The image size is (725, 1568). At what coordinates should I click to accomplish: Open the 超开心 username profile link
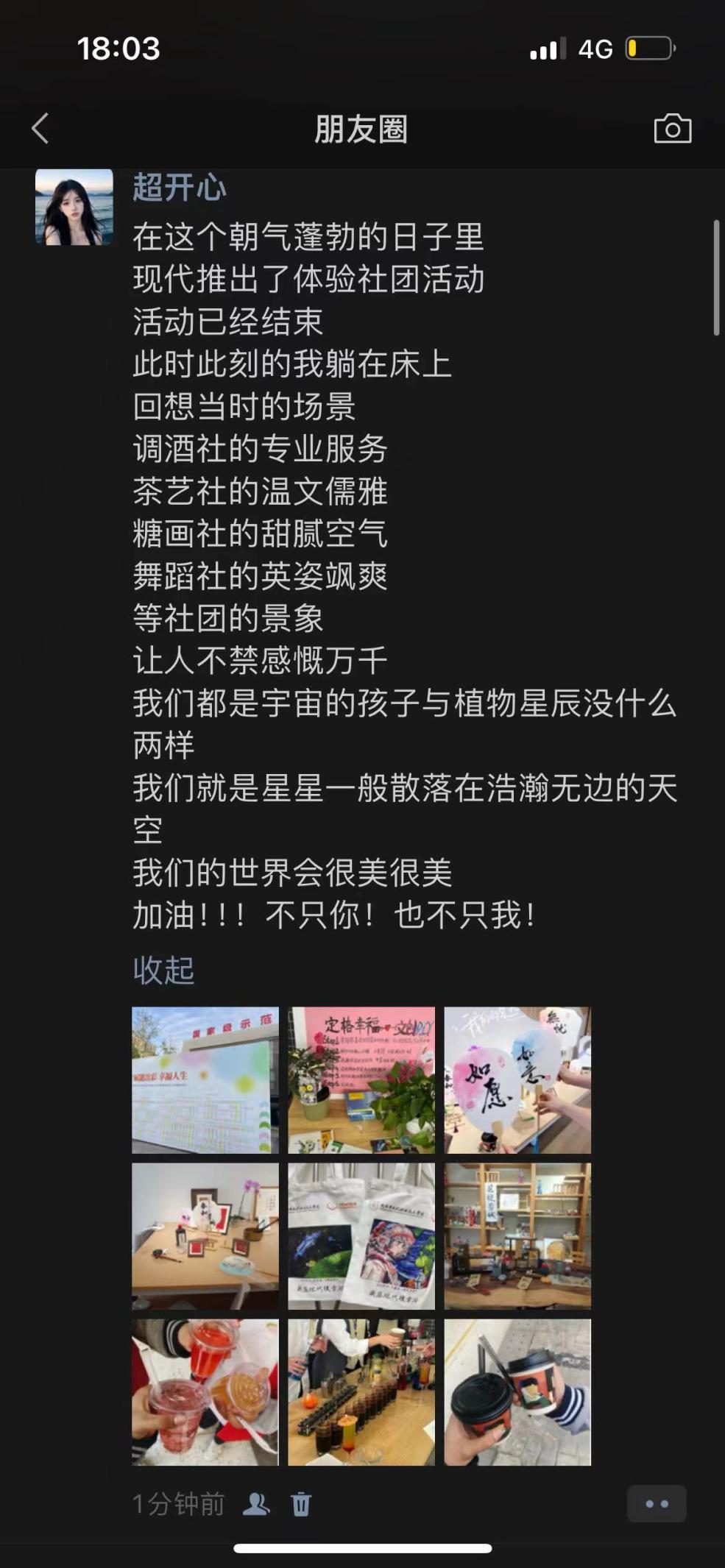[x=179, y=188]
